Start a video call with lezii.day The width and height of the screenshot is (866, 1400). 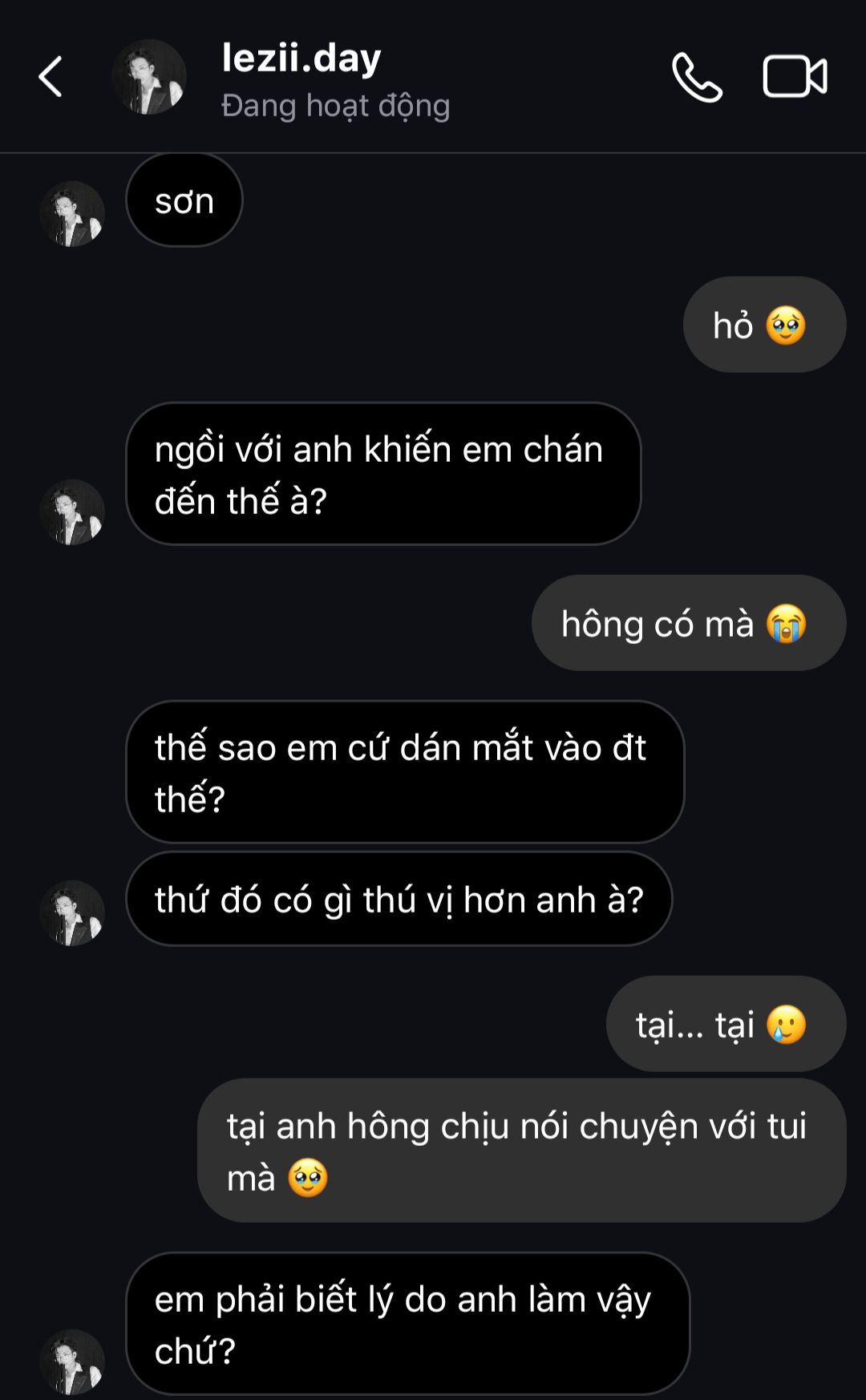(x=794, y=77)
